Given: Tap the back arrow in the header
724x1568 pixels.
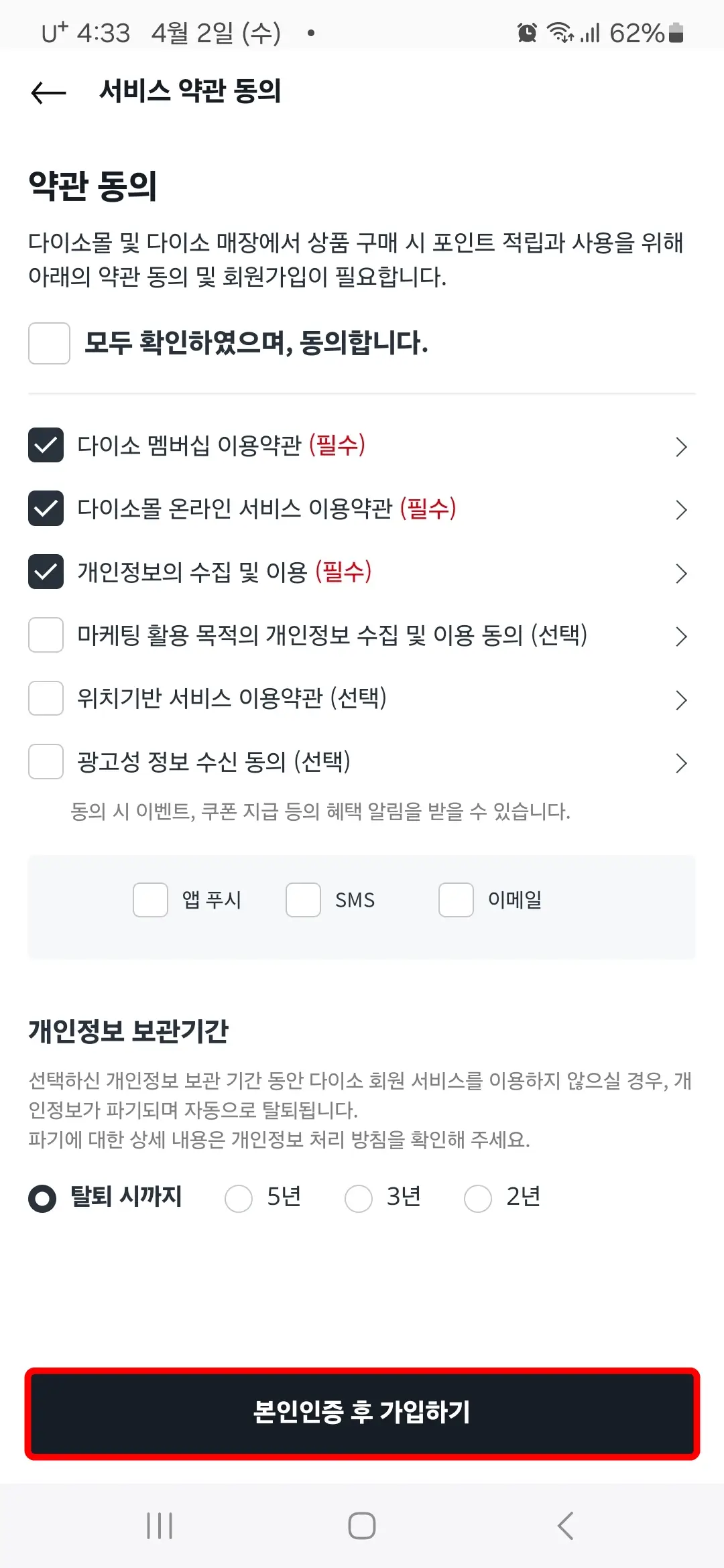Looking at the screenshot, I should click(48, 93).
